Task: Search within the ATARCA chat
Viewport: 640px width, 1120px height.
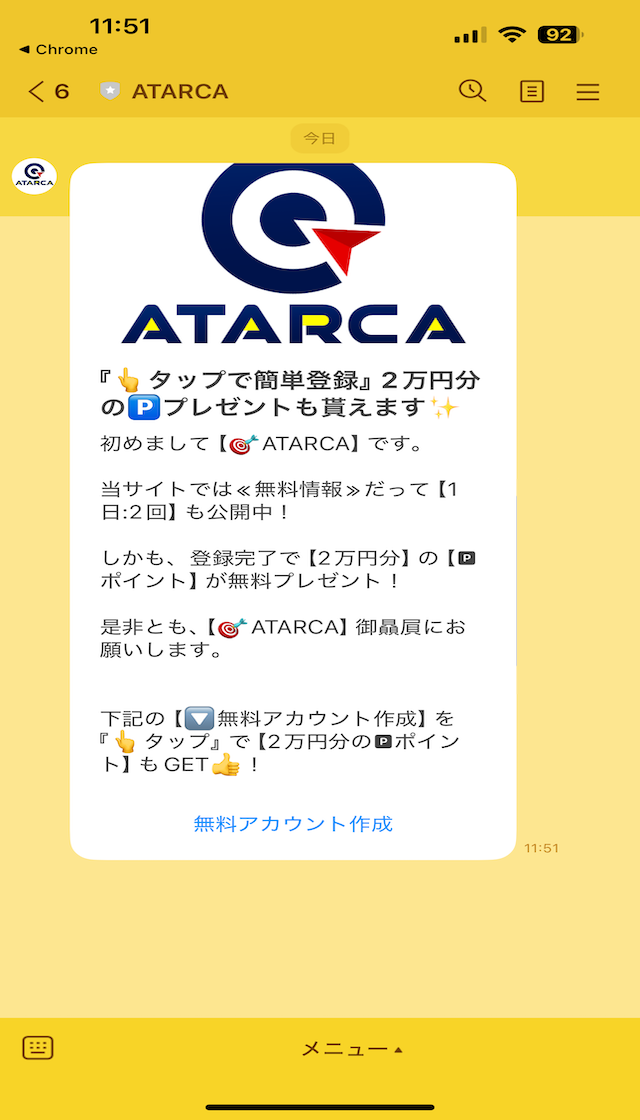Action: click(472, 91)
